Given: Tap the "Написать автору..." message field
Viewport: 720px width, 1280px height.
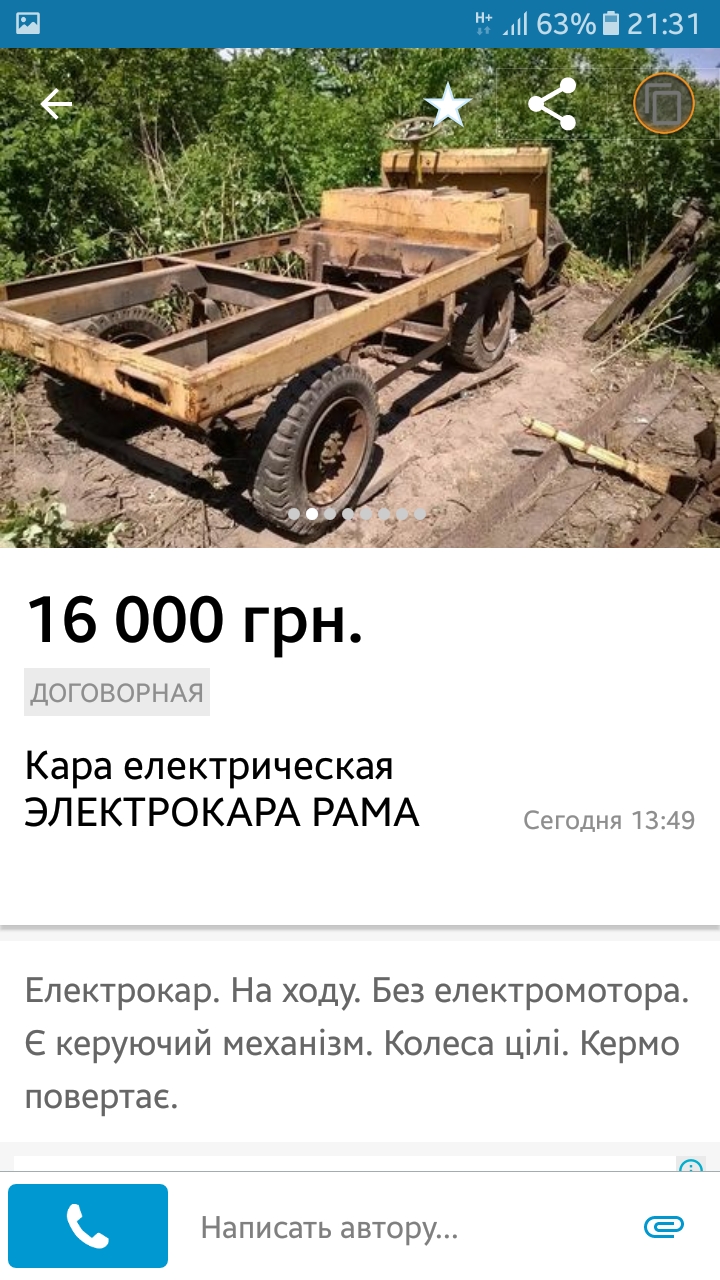Looking at the screenshot, I should pos(400,1227).
